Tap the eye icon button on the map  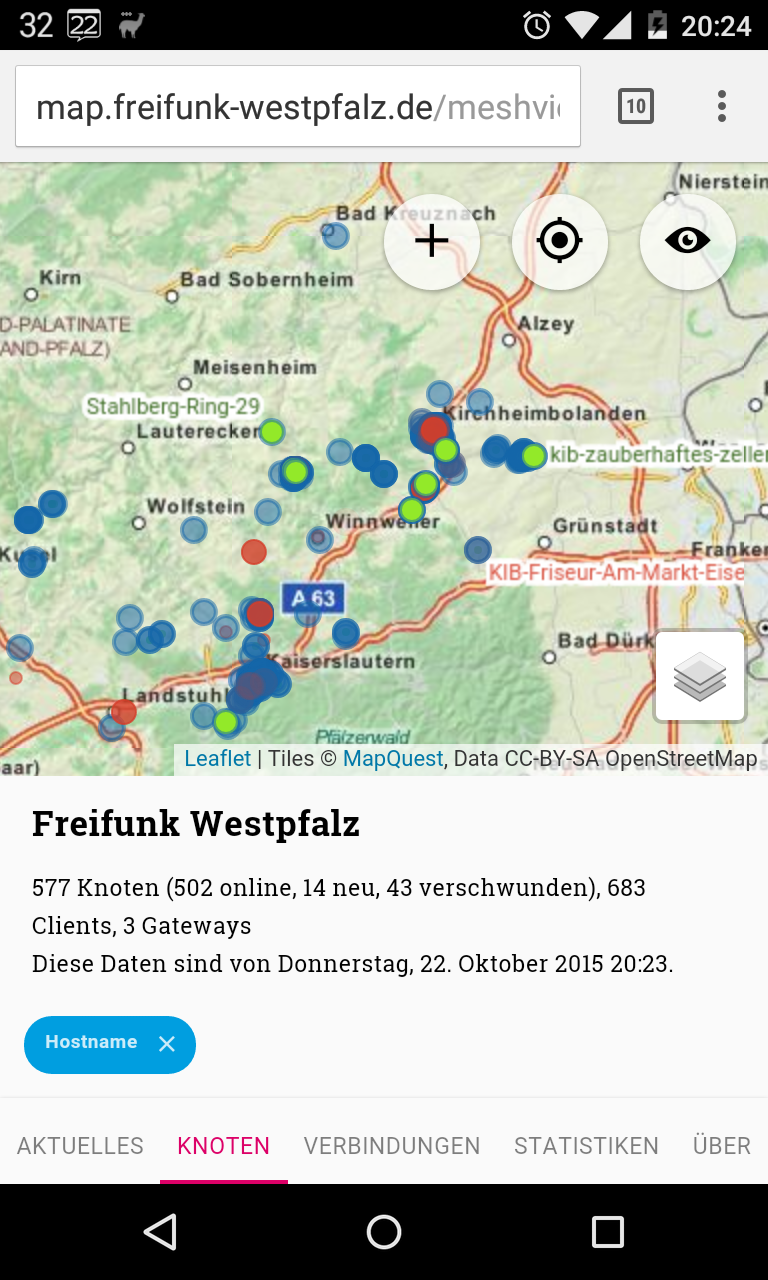688,242
